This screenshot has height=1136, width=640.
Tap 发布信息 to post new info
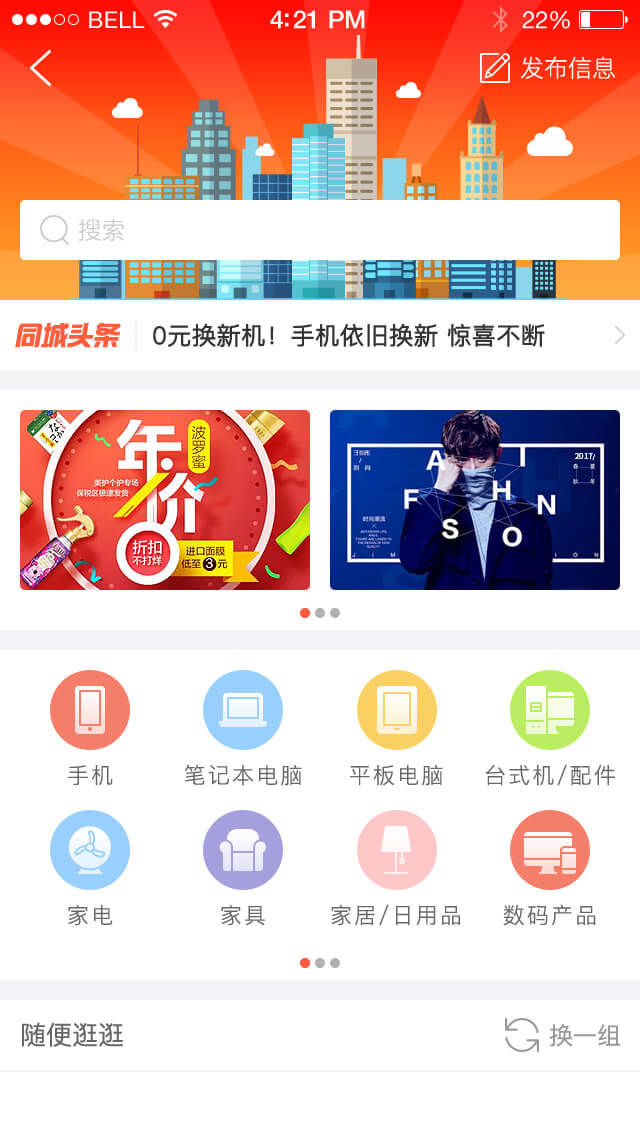tap(547, 68)
